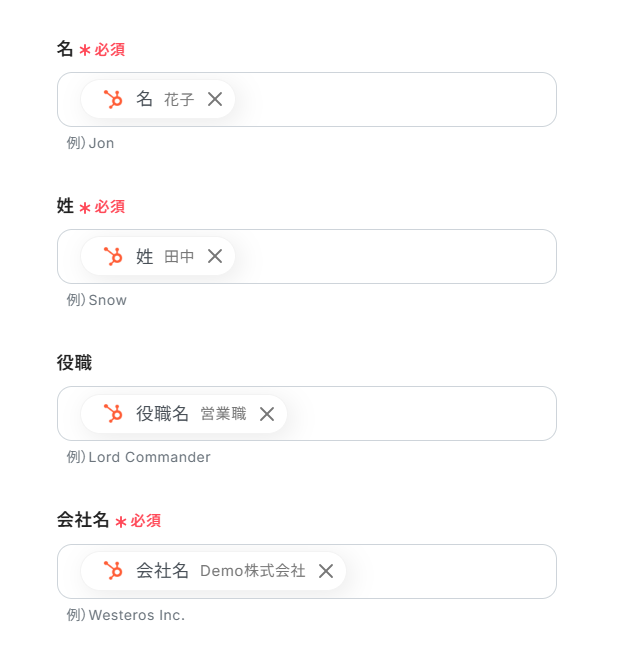This screenshot has width=623, height=651.
Task: Remove the 役職名 営業職 chip
Action: [x=267, y=414]
